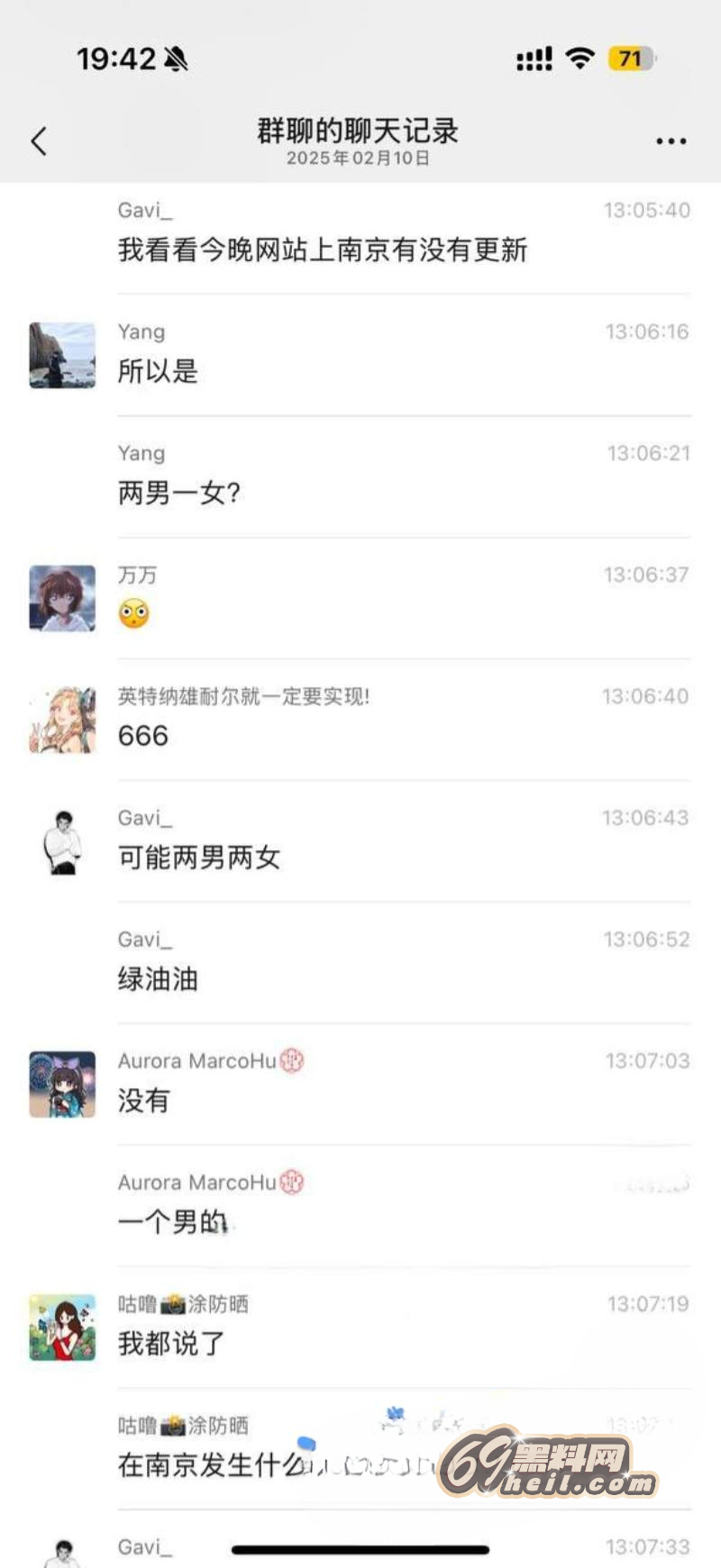Go back from the chat record
Screen dimensions: 721x1568
[x=39, y=141]
